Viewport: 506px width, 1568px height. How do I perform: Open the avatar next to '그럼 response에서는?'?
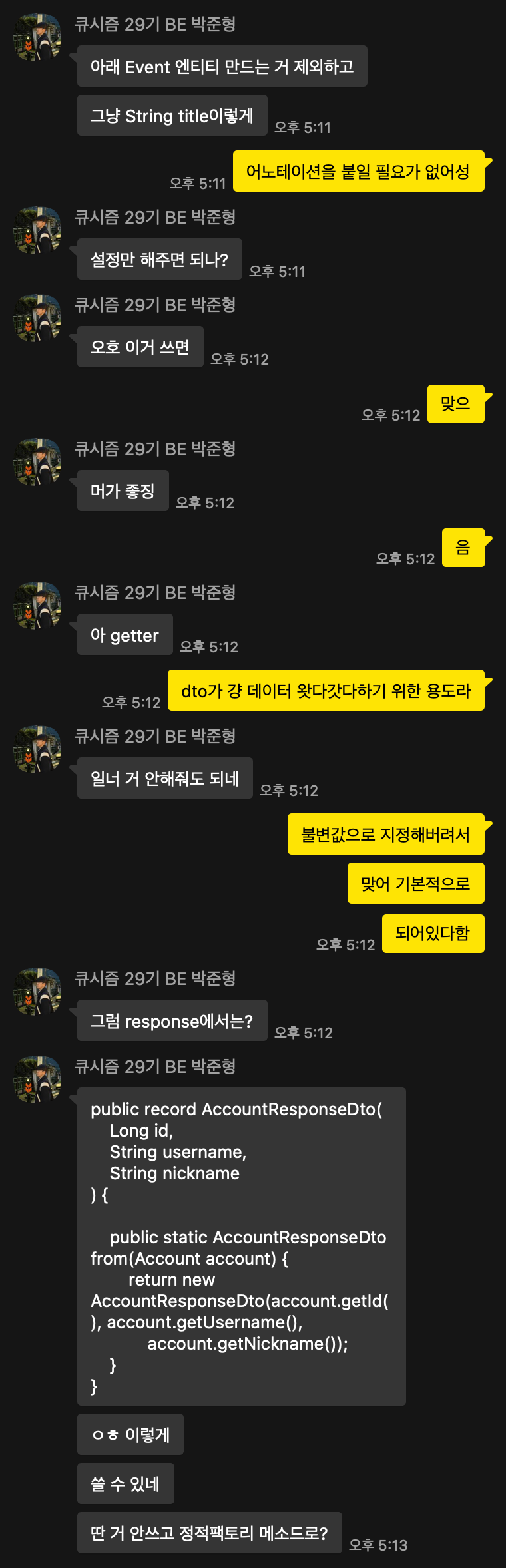37,992
